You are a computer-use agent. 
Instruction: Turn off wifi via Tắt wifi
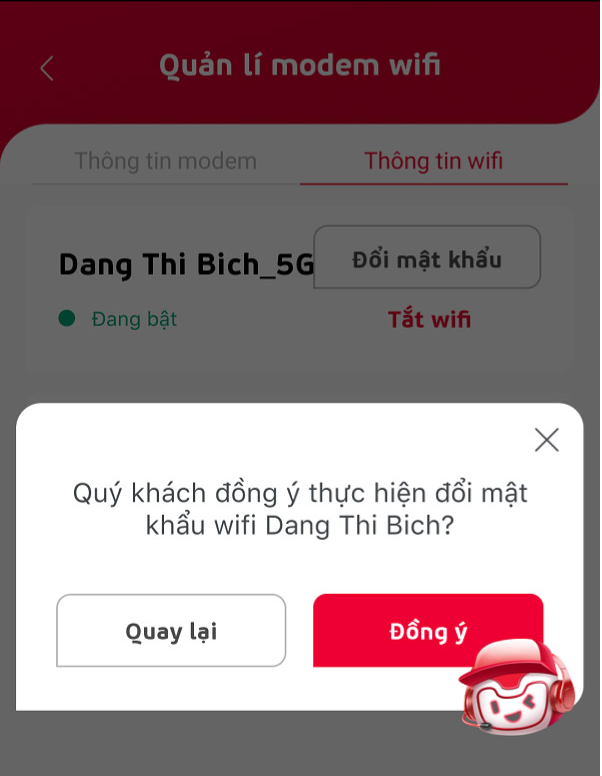tap(429, 320)
